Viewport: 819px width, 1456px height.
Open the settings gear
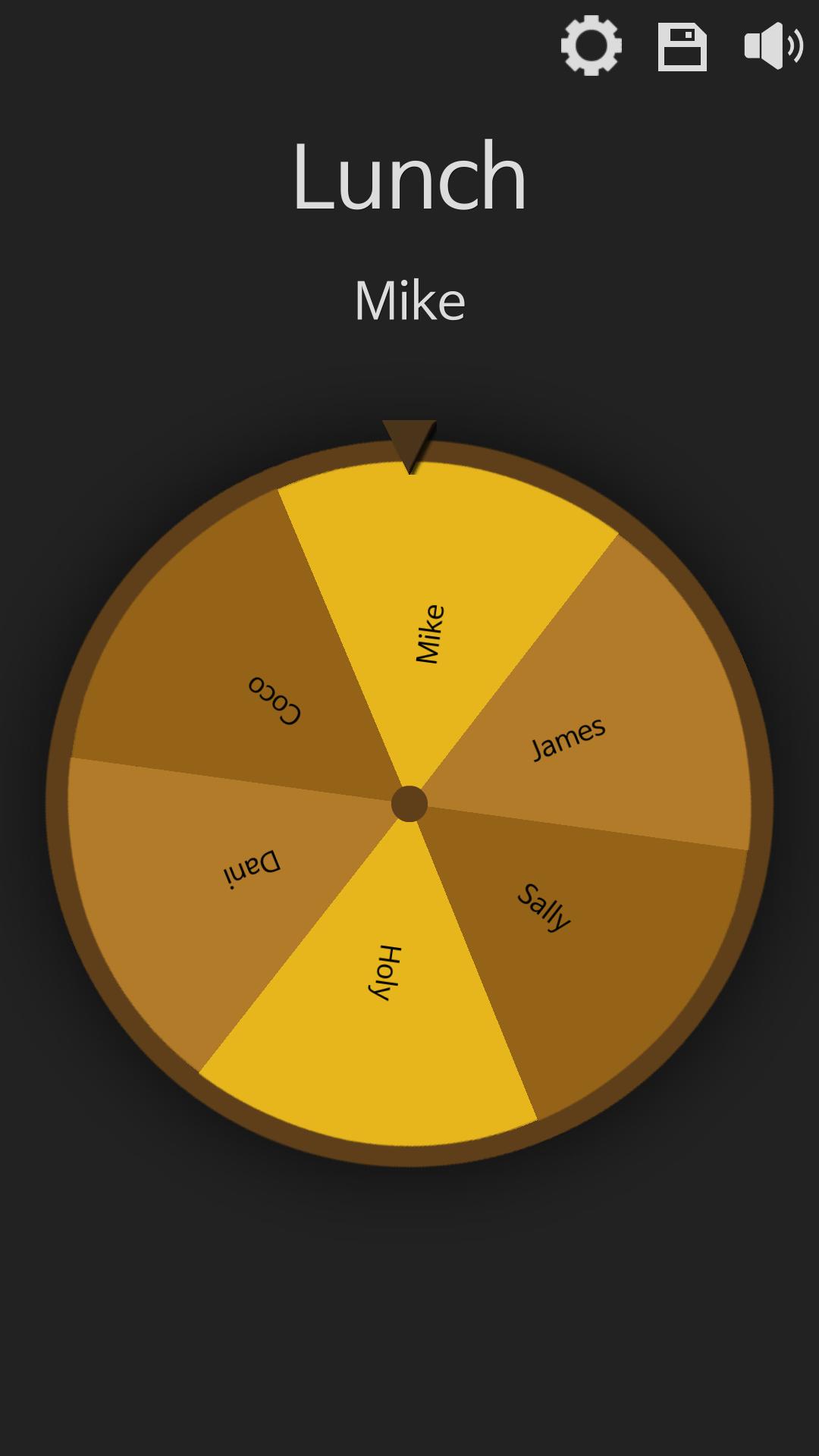pyautogui.click(x=591, y=45)
